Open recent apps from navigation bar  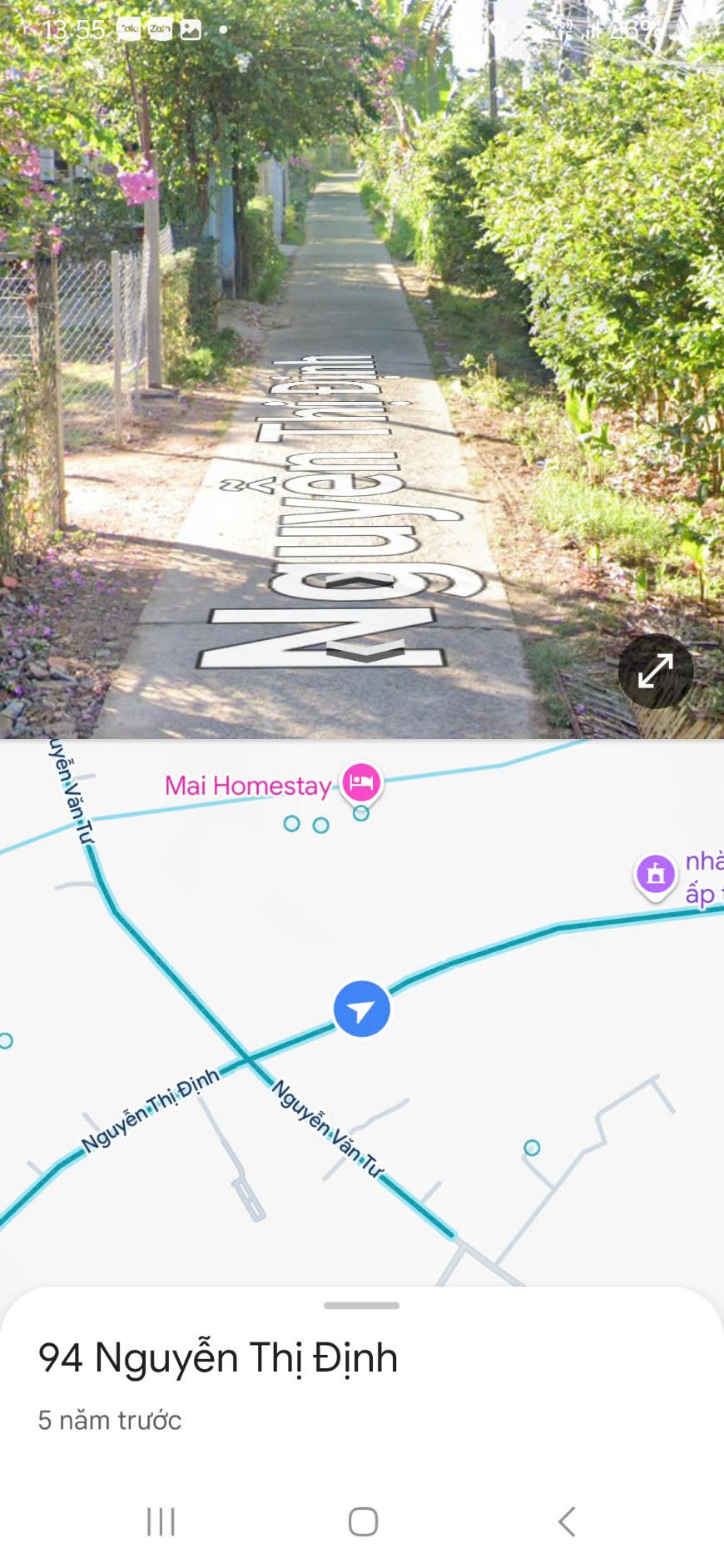161,1521
